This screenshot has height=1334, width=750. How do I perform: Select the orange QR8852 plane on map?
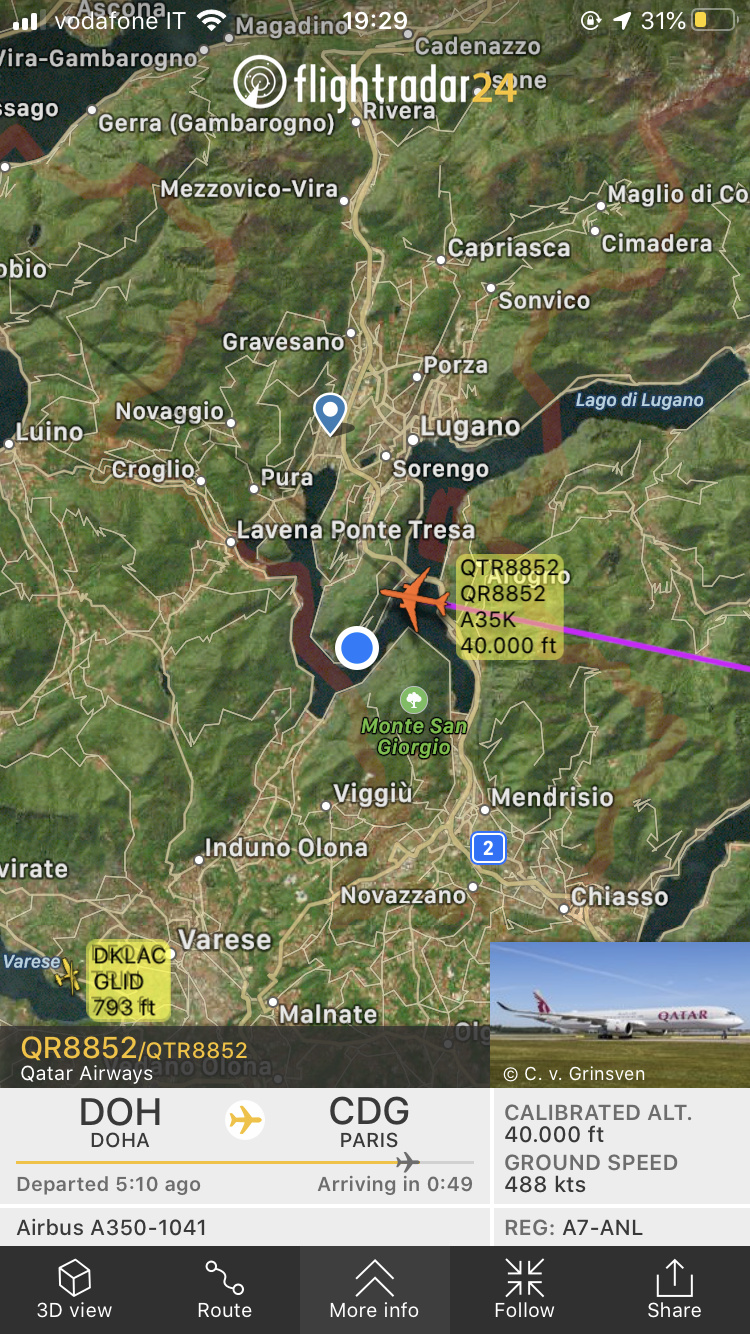tap(414, 599)
